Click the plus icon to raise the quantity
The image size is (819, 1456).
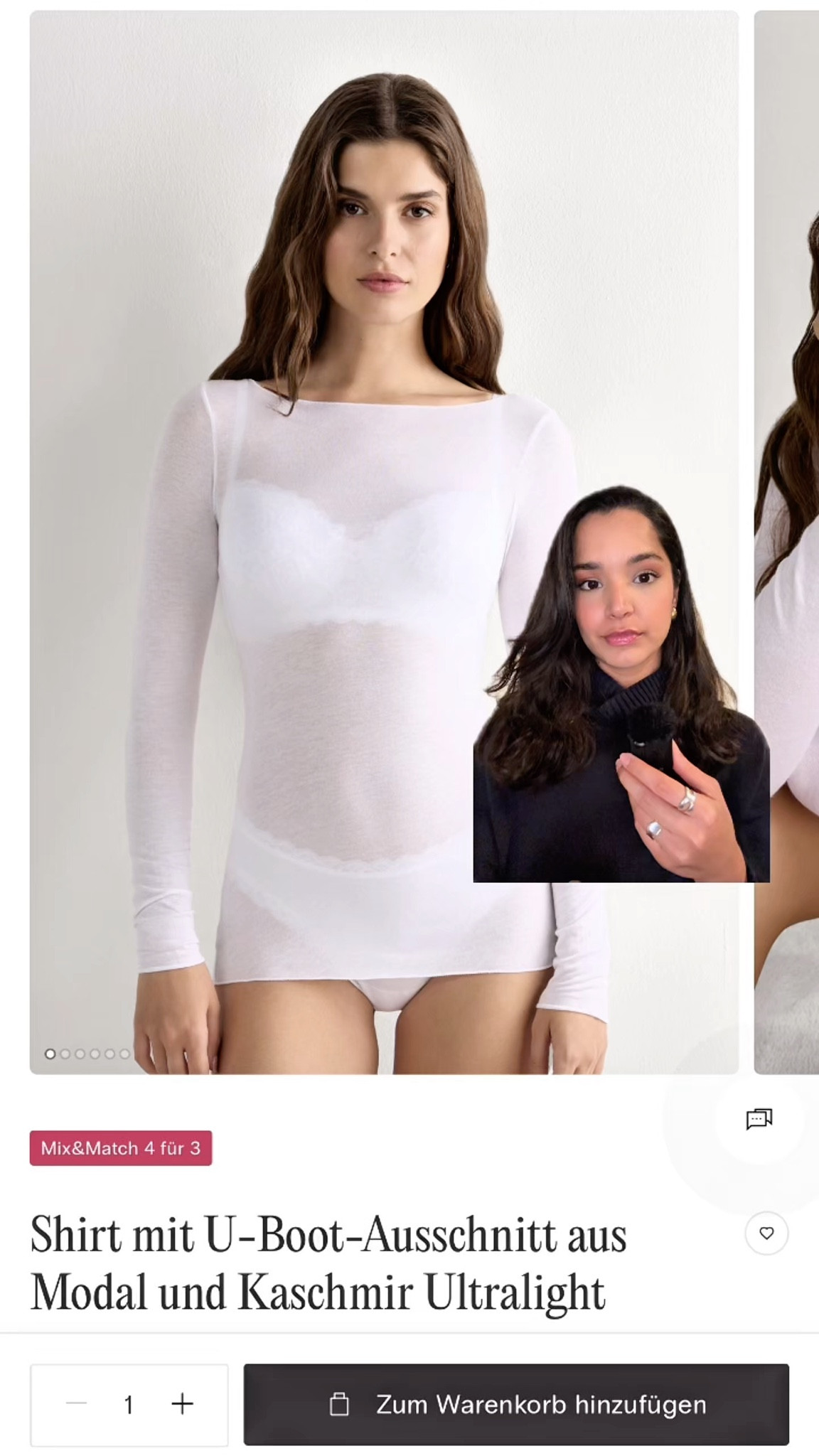(x=183, y=1404)
